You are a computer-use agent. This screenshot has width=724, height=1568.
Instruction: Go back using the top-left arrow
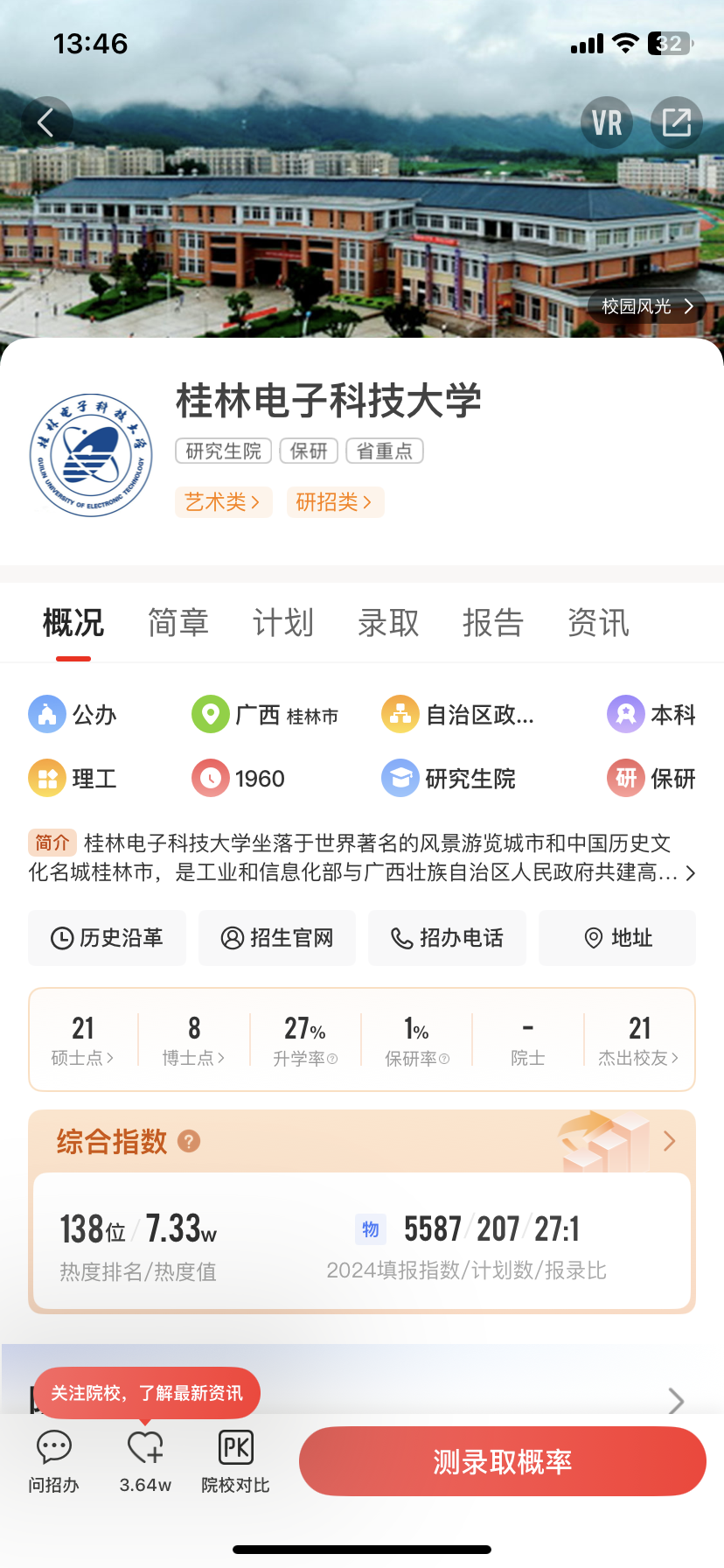(x=46, y=123)
